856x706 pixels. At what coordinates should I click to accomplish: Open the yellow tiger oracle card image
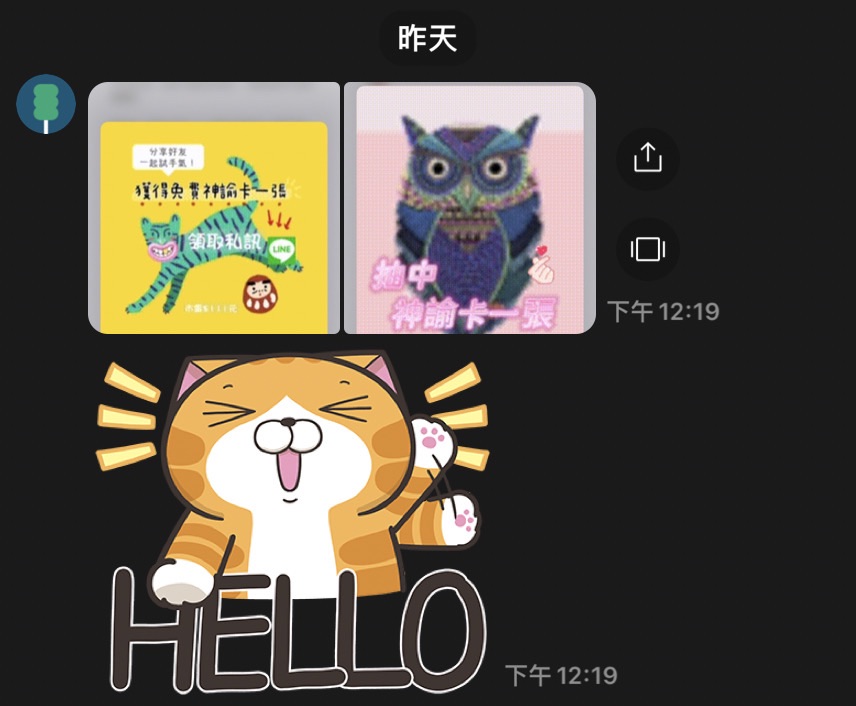(215, 208)
